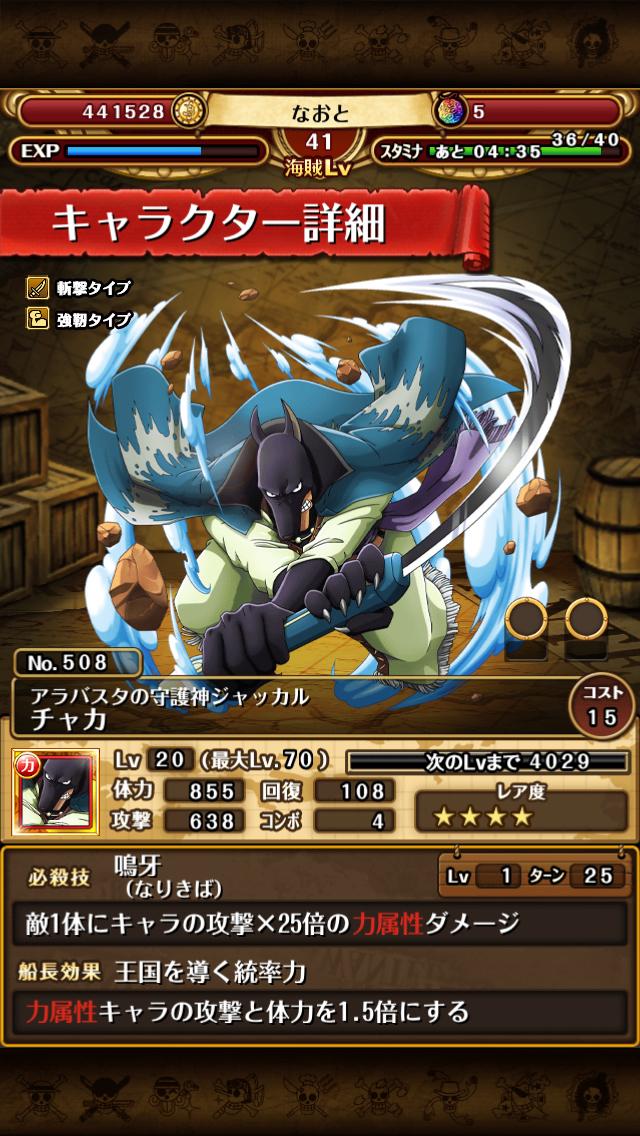Tap the 斬撃タイプ class icon

(x=38, y=289)
